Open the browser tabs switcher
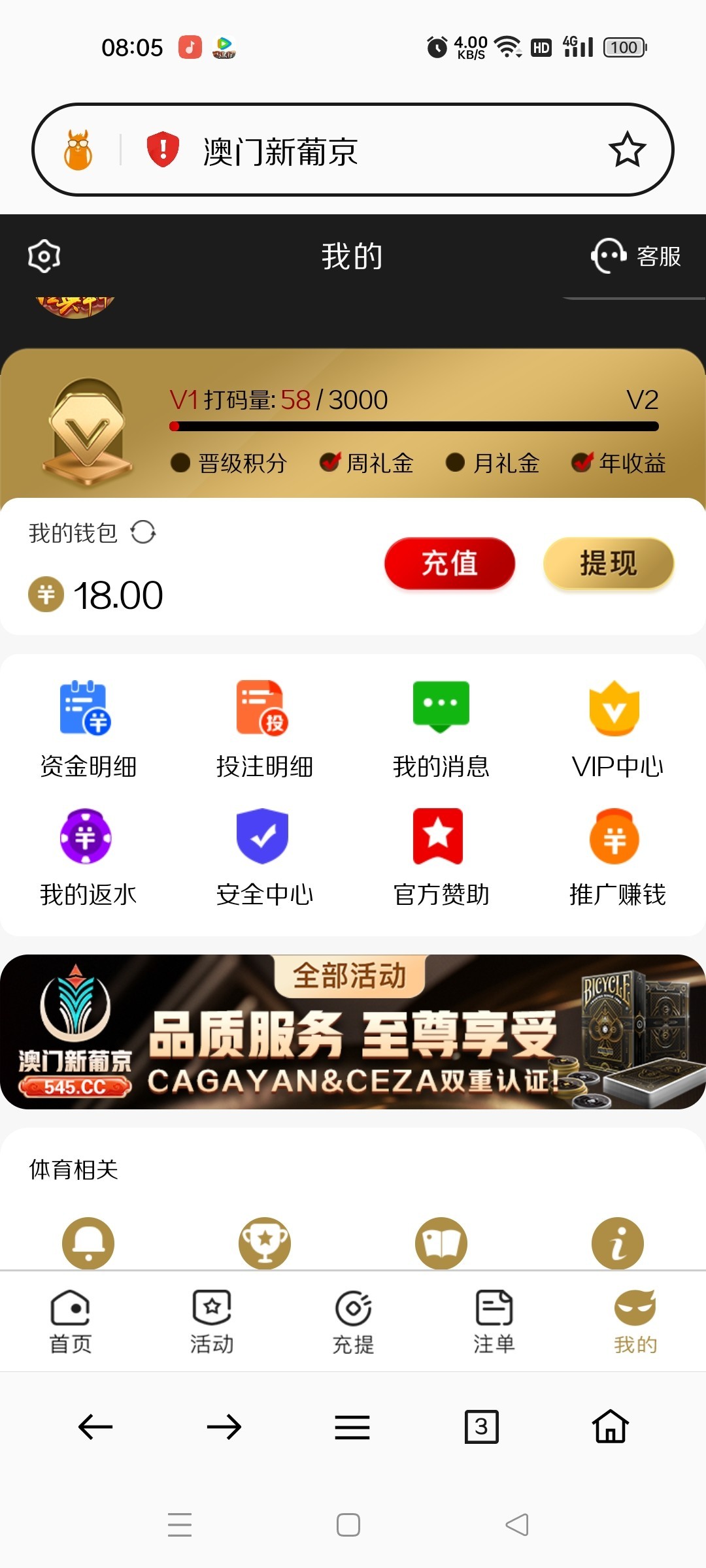The height and width of the screenshot is (1568, 706). (x=481, y=1426)
